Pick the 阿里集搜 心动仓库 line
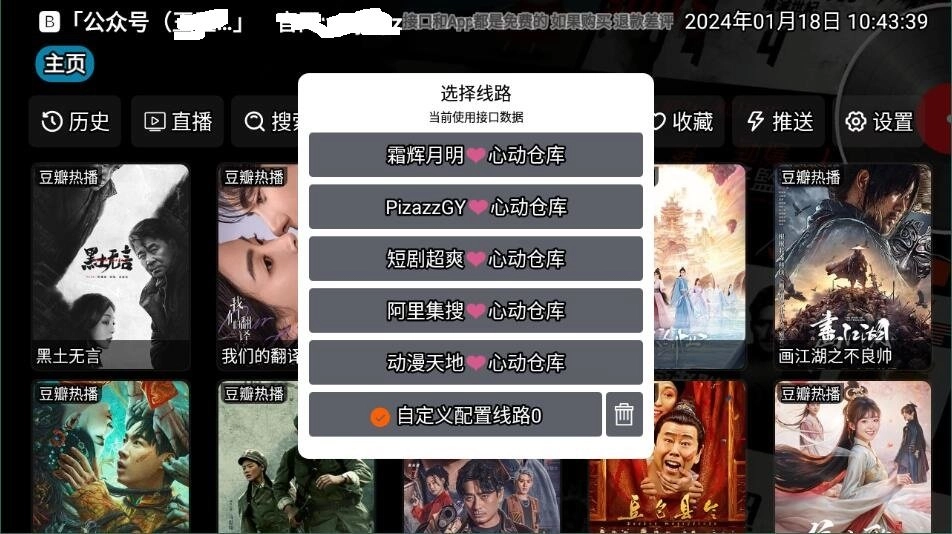This screenshot has height=534, width=952. (475, 311)
